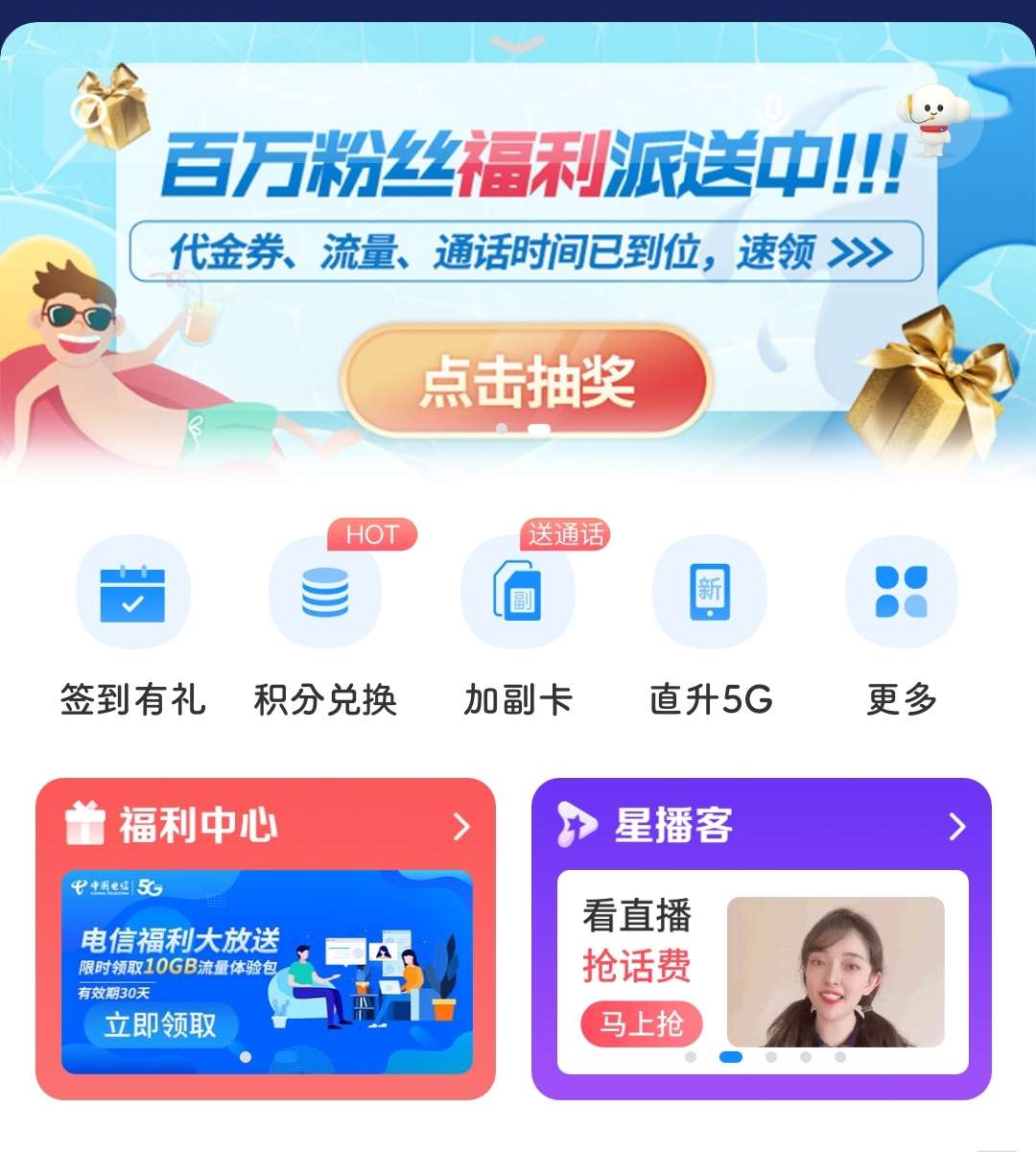This screenshot has width=1036, height=1152.
Task: Tap the collapse chevron at top
Action: click(517, 44)
